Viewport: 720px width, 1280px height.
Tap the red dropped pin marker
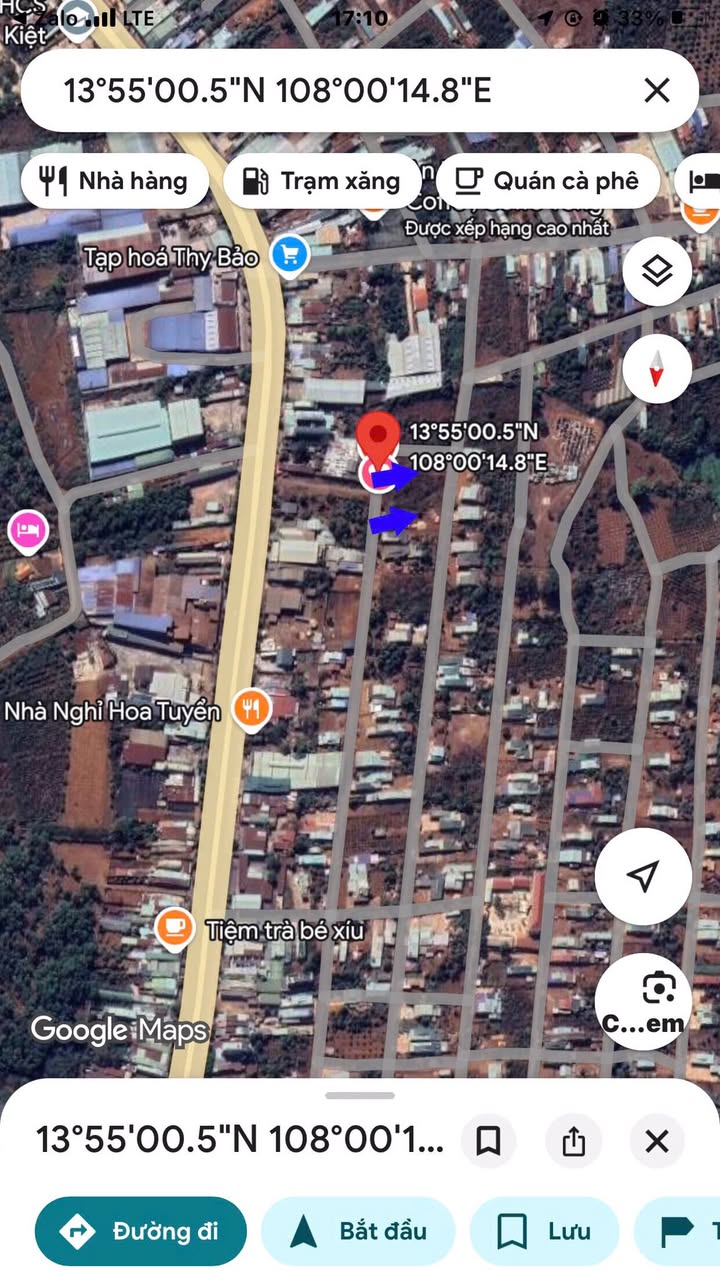tap(378, 440)
